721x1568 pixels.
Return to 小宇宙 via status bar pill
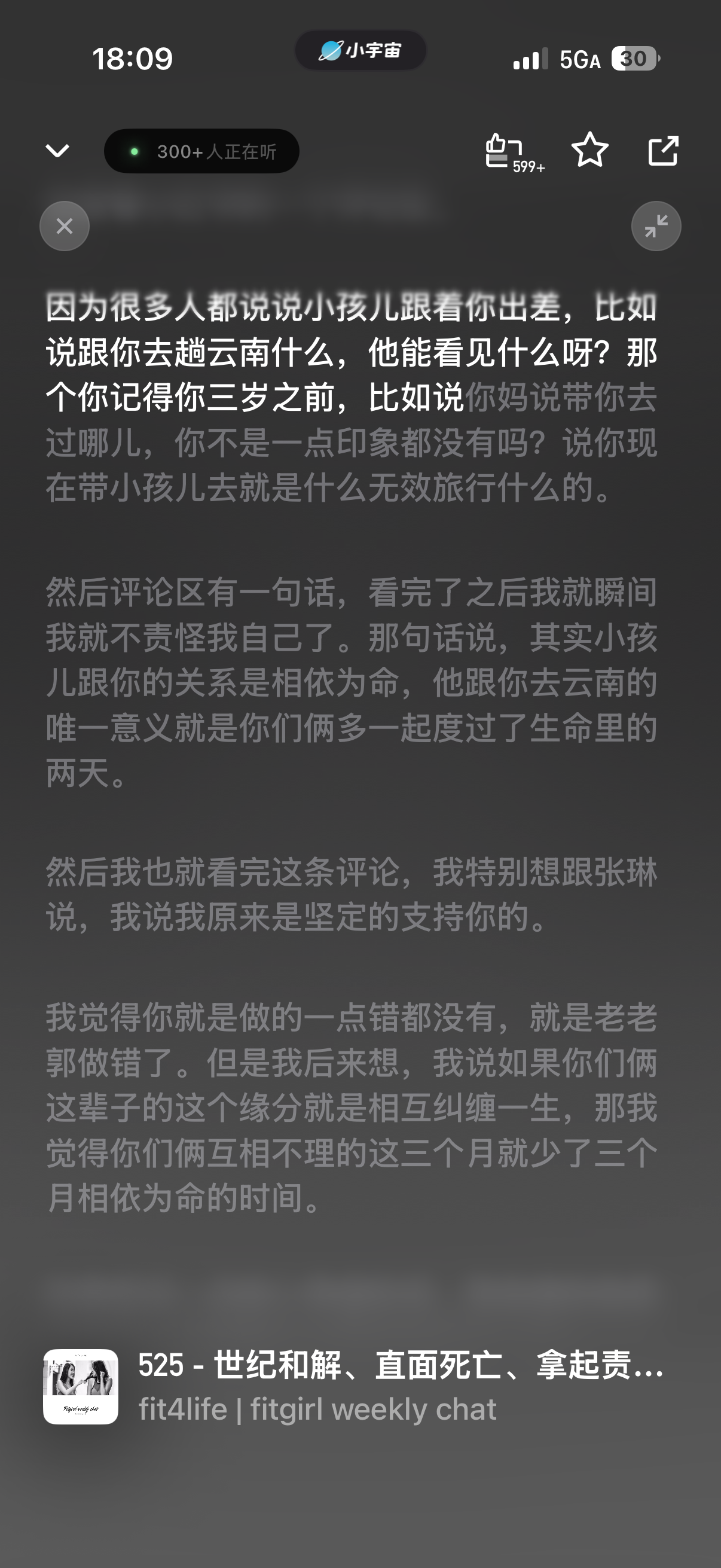360,50
